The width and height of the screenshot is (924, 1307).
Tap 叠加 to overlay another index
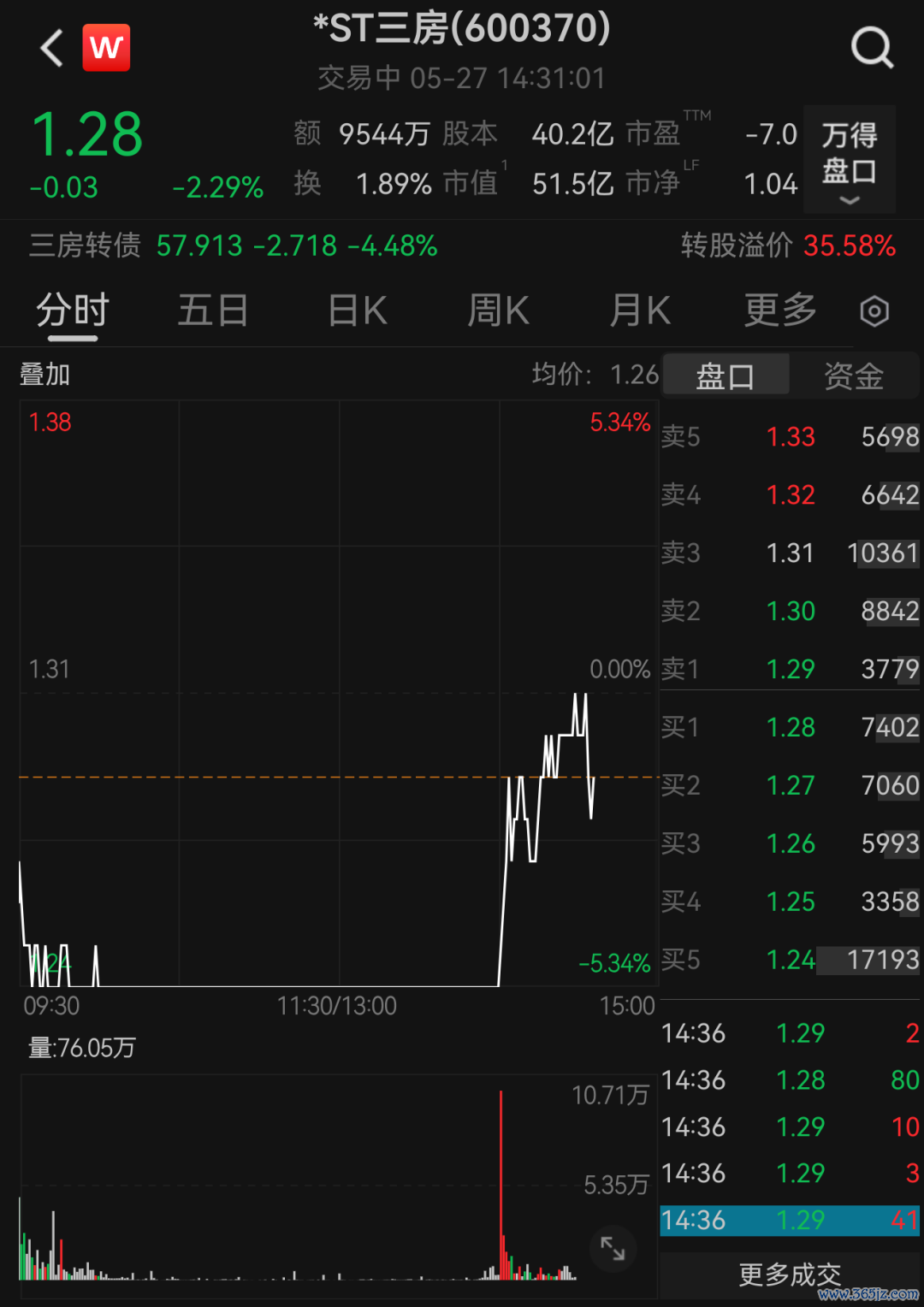tap(44, 375)
